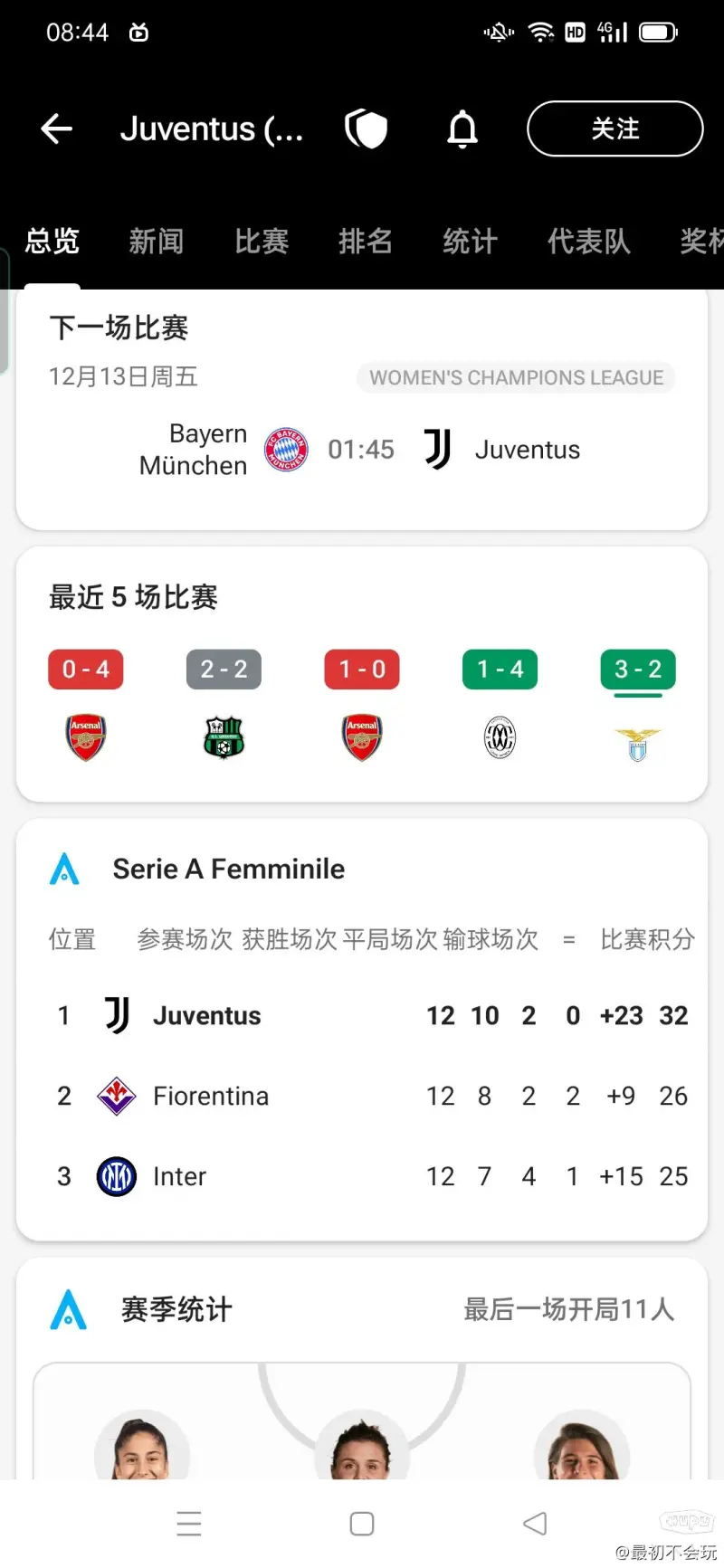Open Inter in the standings table
The width and height of the screenshot is (724, 1568).
coord(179,1176)
